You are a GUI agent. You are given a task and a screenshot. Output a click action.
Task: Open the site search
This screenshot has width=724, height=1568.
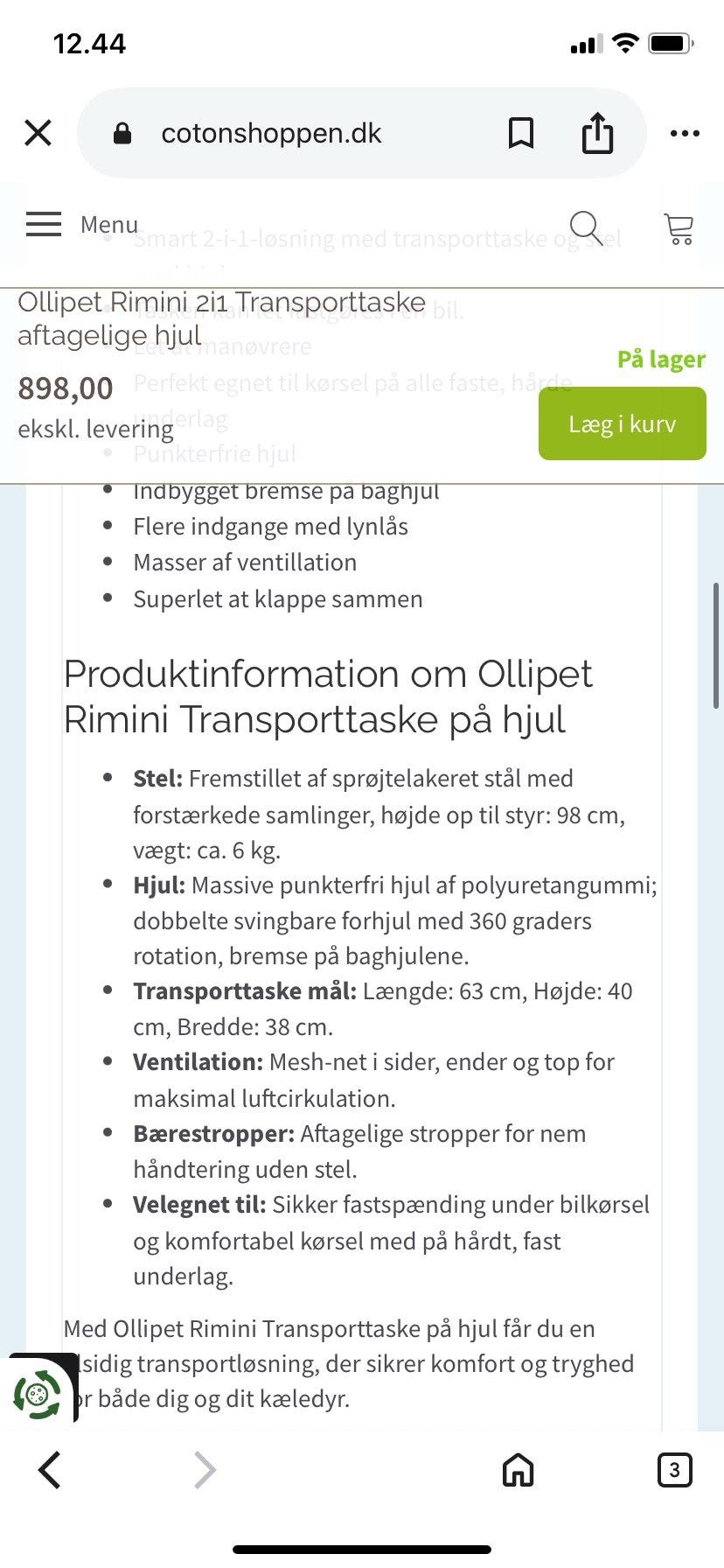[x=586, y=227]
